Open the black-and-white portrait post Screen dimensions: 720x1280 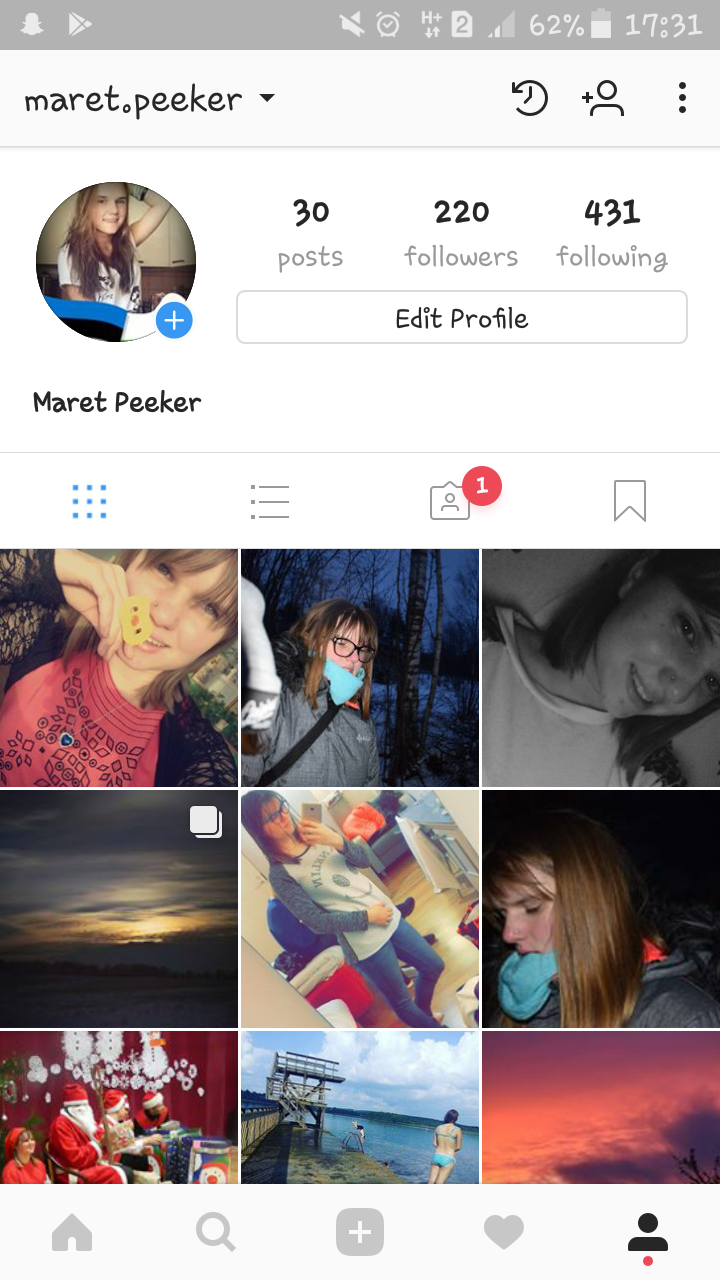(x=601, y=668)
